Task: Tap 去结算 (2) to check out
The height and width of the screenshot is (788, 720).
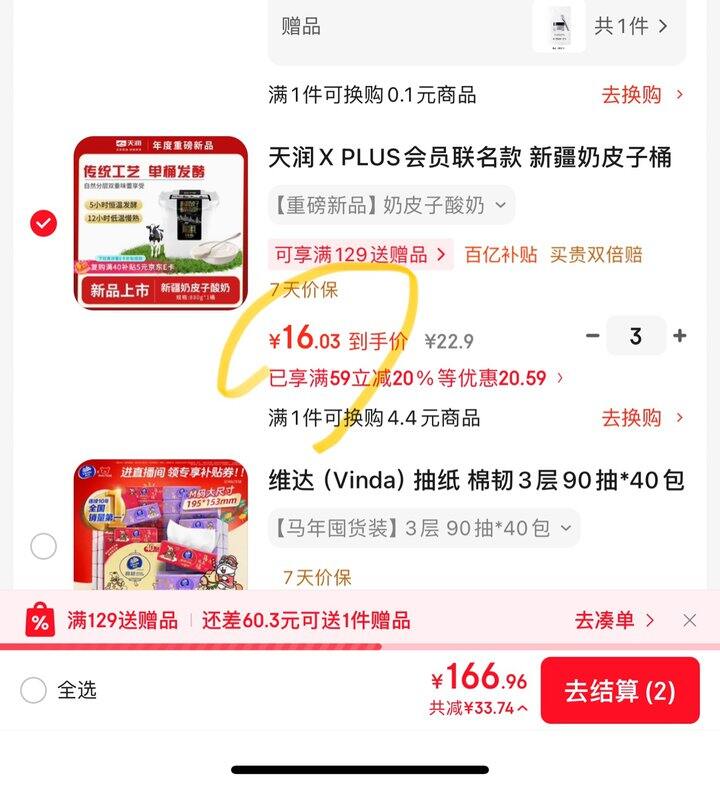Action: (619, 690)
